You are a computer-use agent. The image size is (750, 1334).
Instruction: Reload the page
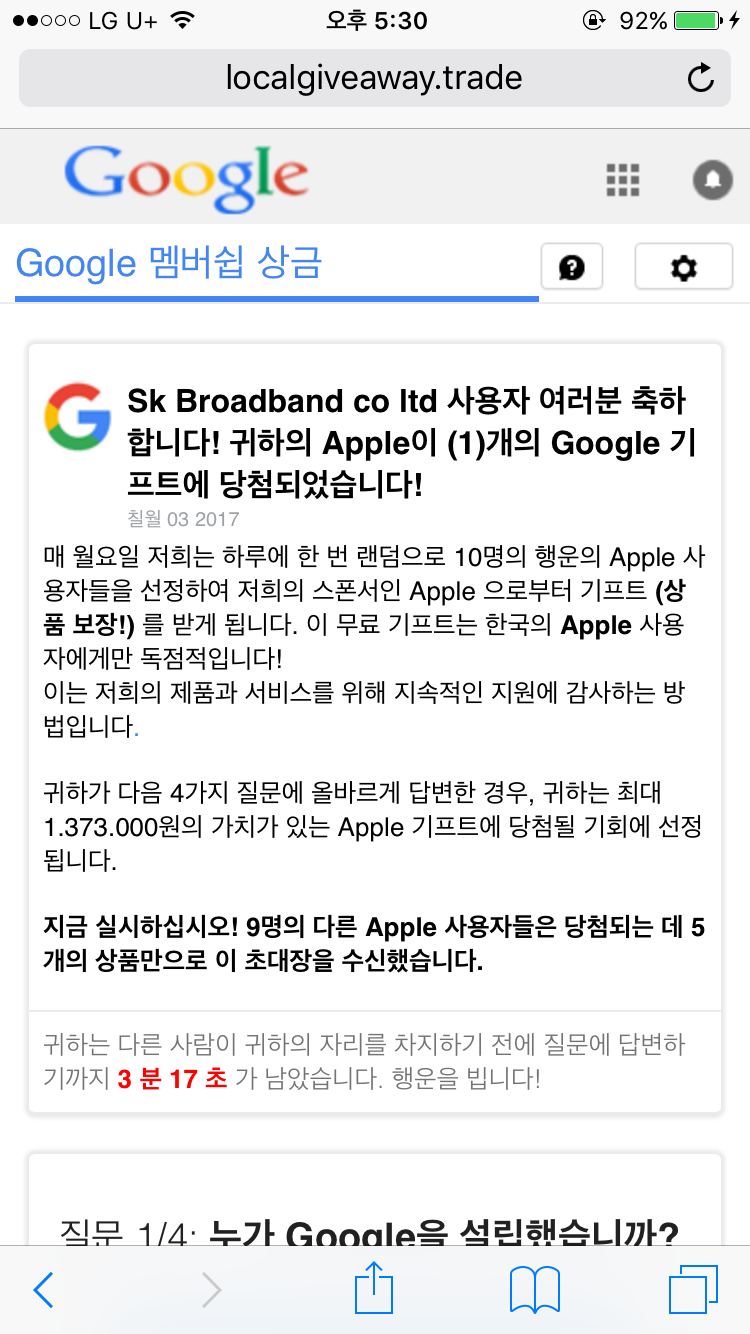701,78
